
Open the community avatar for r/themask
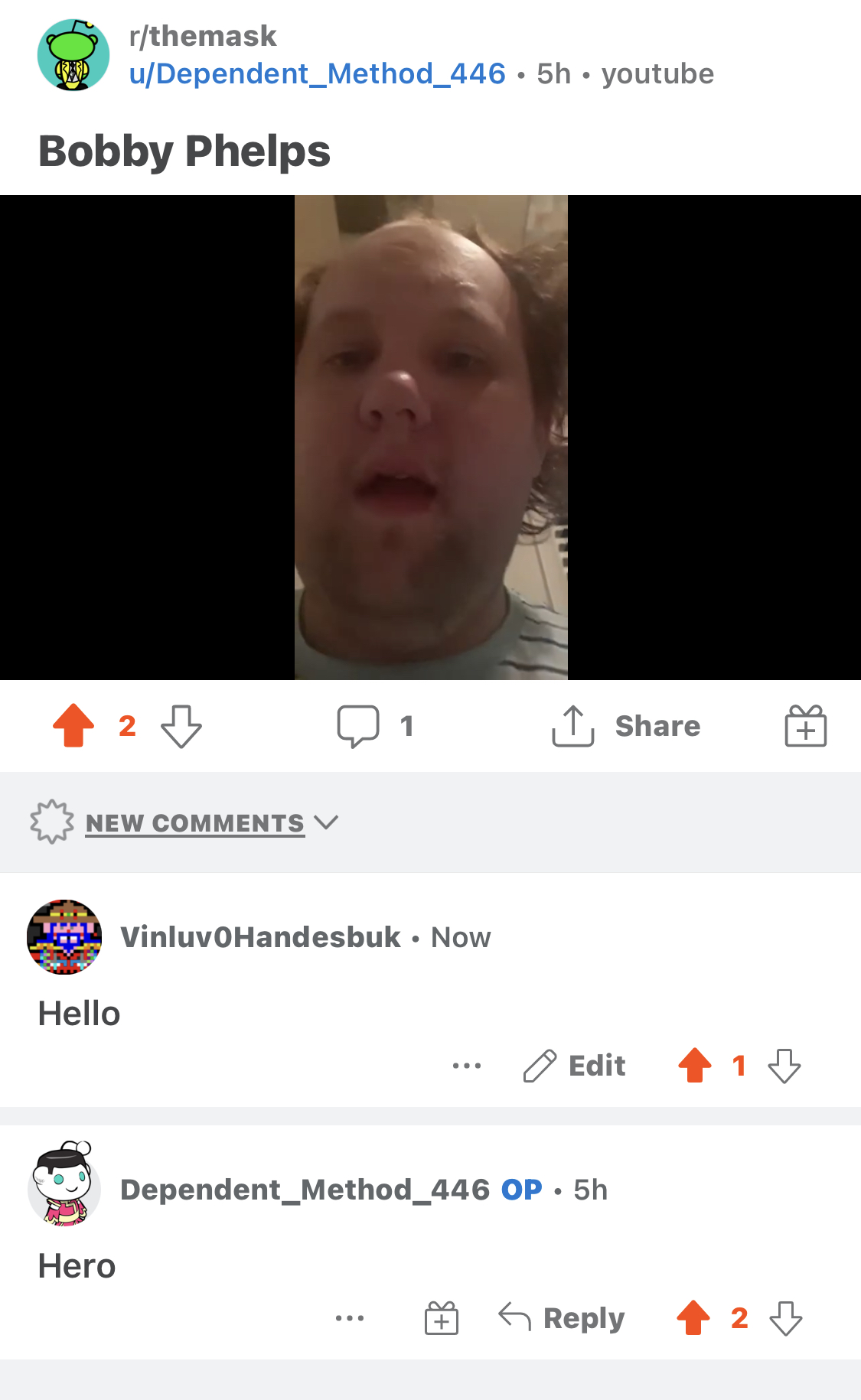(x=73, y=55)
